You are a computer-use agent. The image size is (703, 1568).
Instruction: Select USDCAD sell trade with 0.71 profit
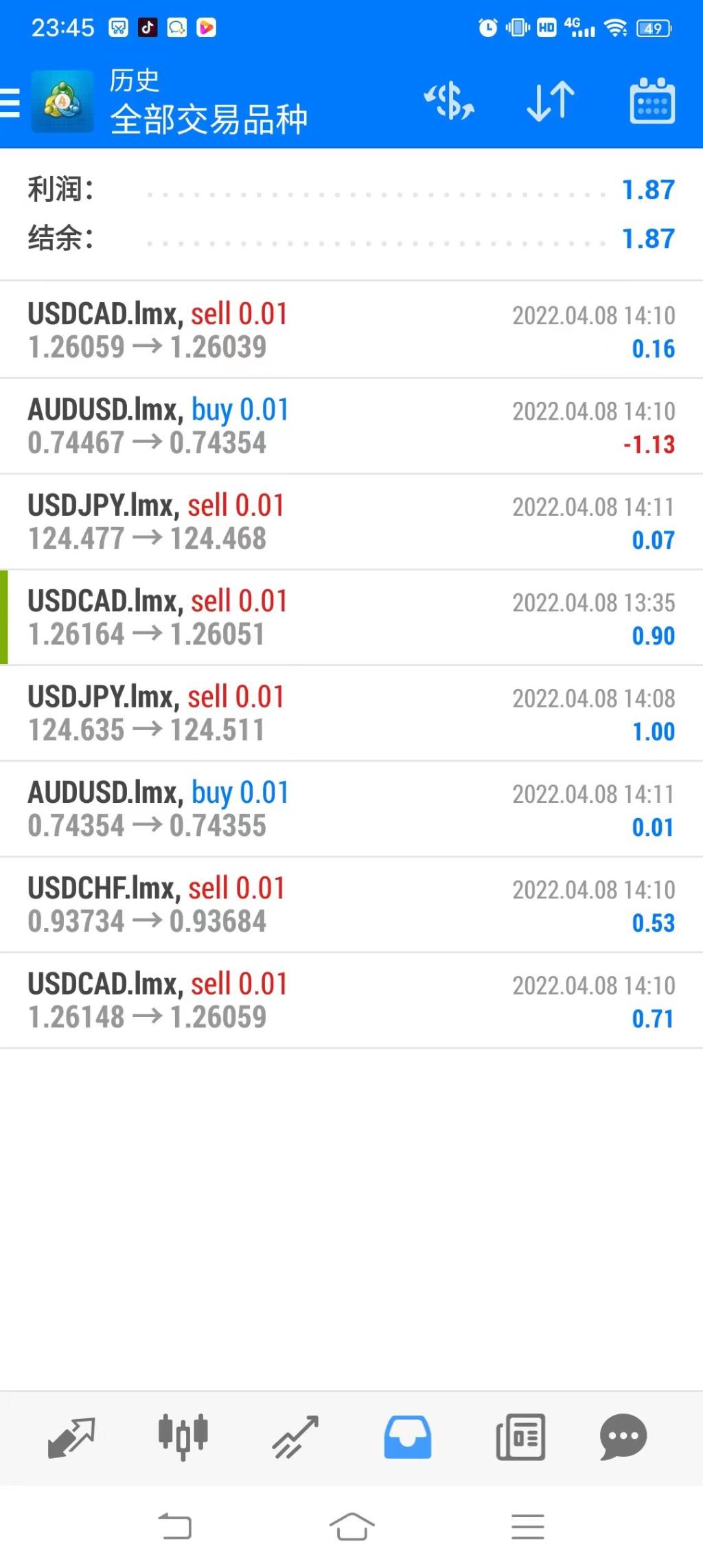351,1001
